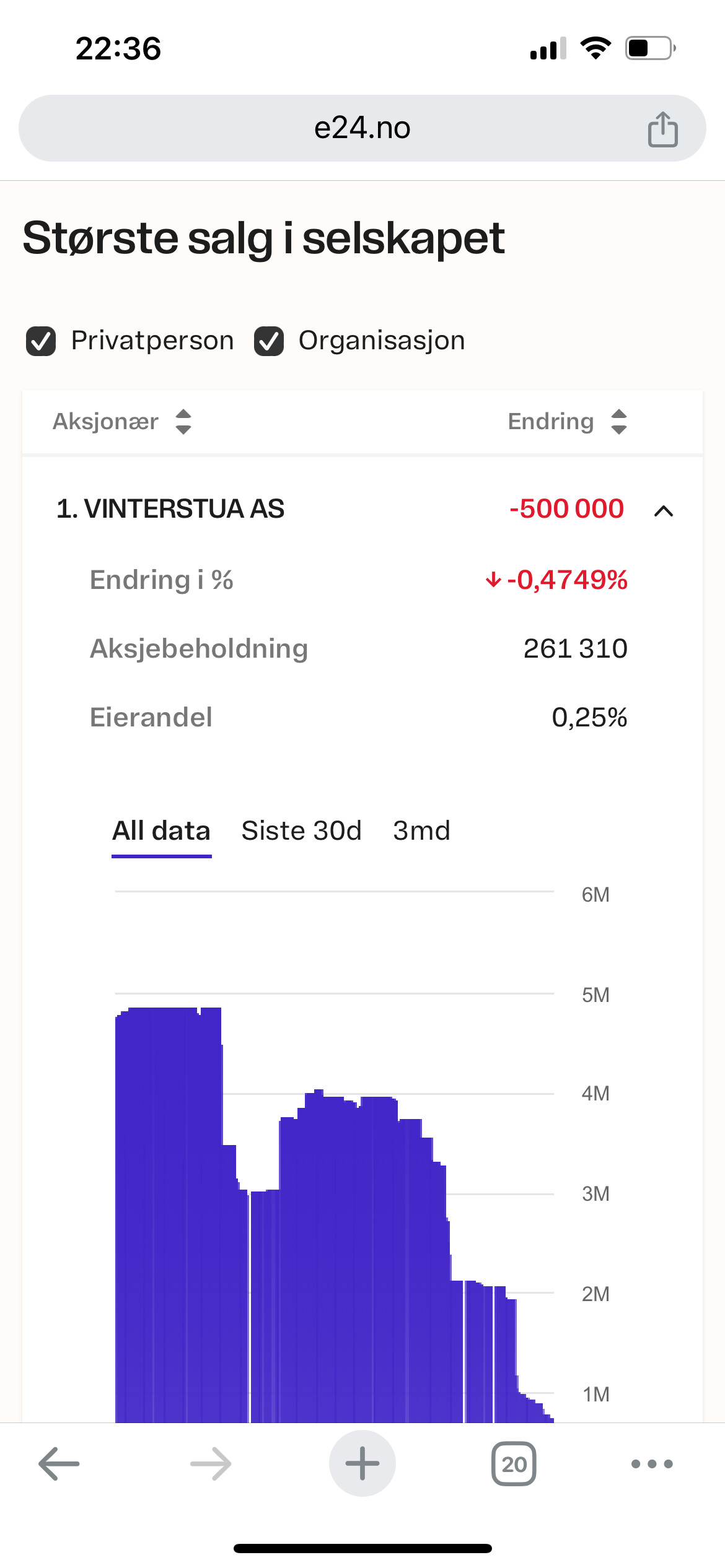Screen dimensions: 725x1568
Task: Go back to the previous page
Action: (x=59, y=1464)
